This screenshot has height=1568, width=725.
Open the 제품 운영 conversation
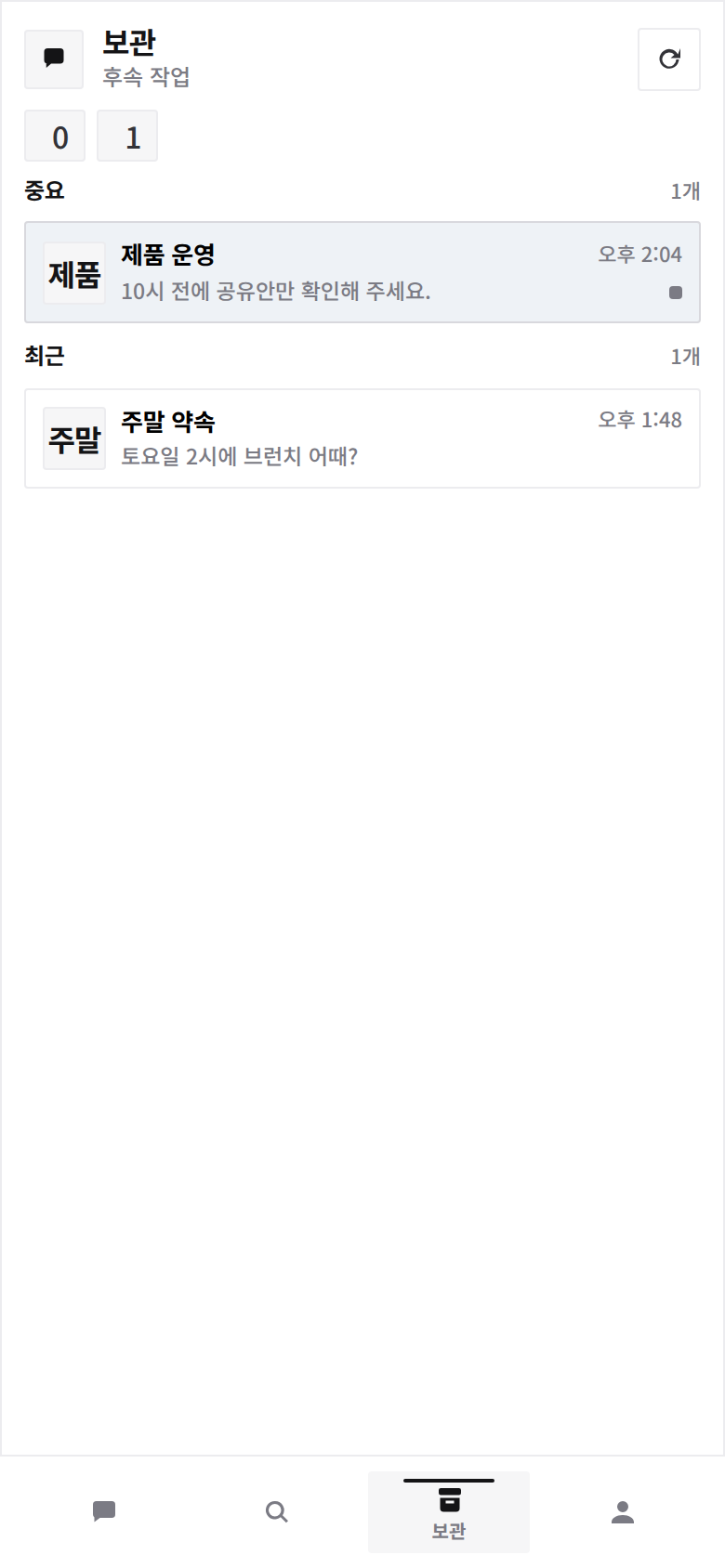coord(362,272)
